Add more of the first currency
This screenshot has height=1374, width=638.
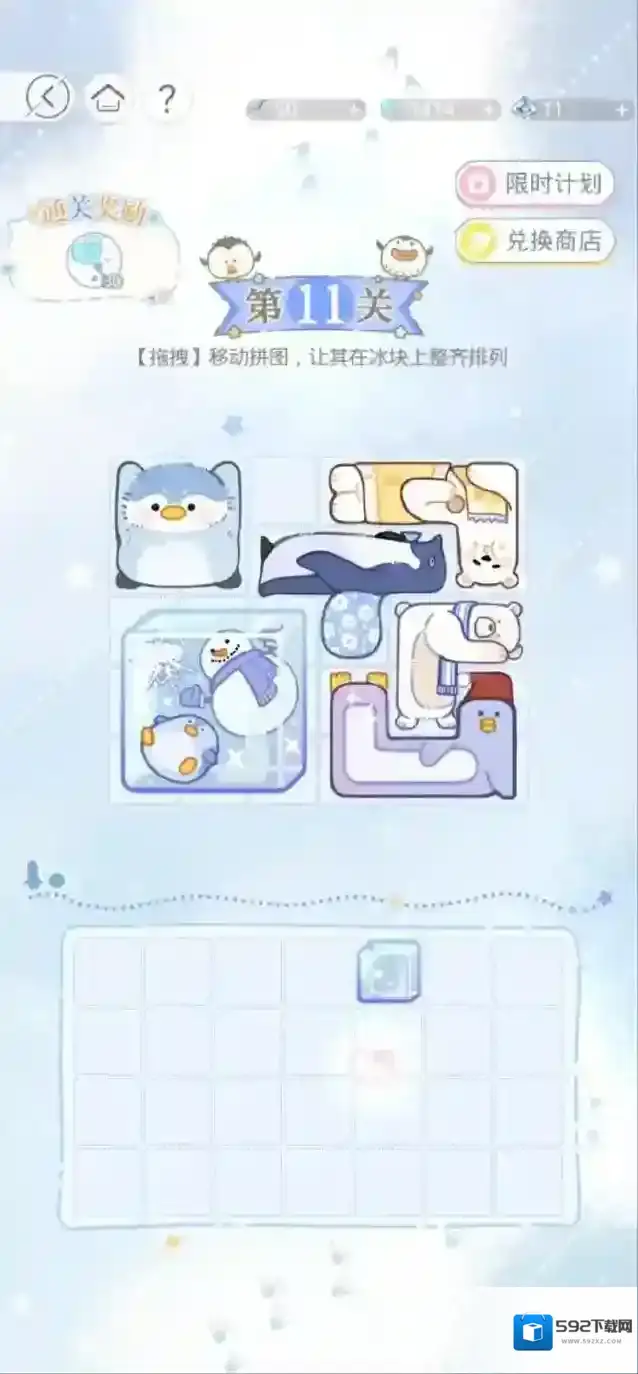[357, 110]
